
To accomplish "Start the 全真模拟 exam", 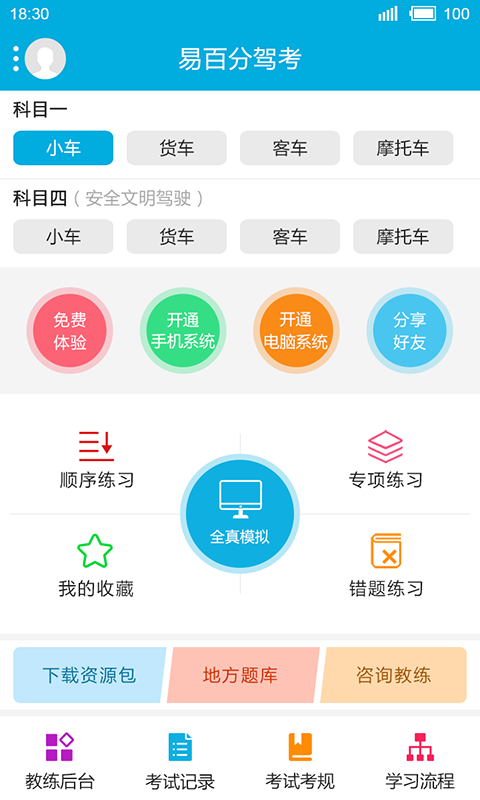I will [240, 514].
